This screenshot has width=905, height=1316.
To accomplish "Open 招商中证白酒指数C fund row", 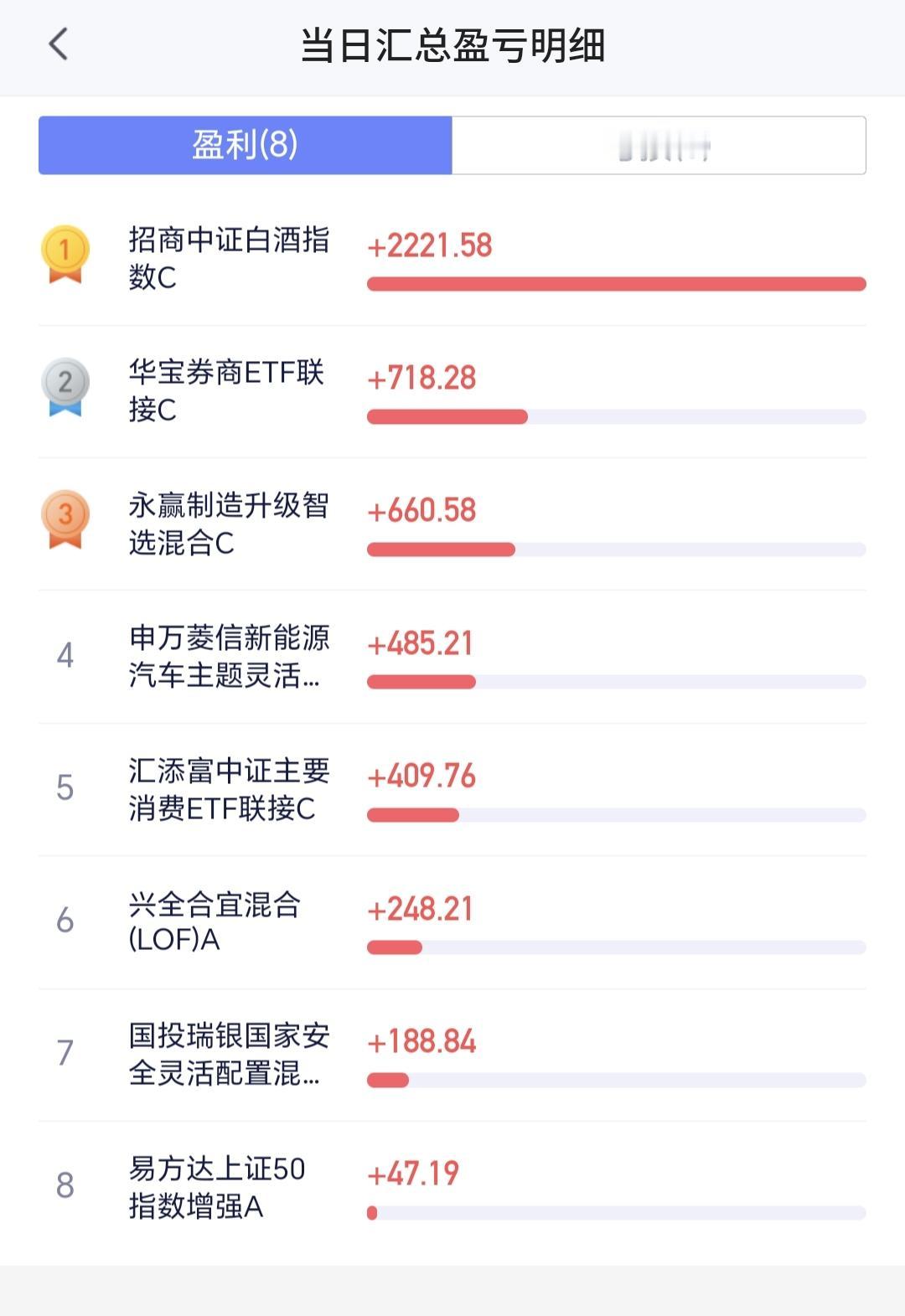I will [x=452, y=260].
